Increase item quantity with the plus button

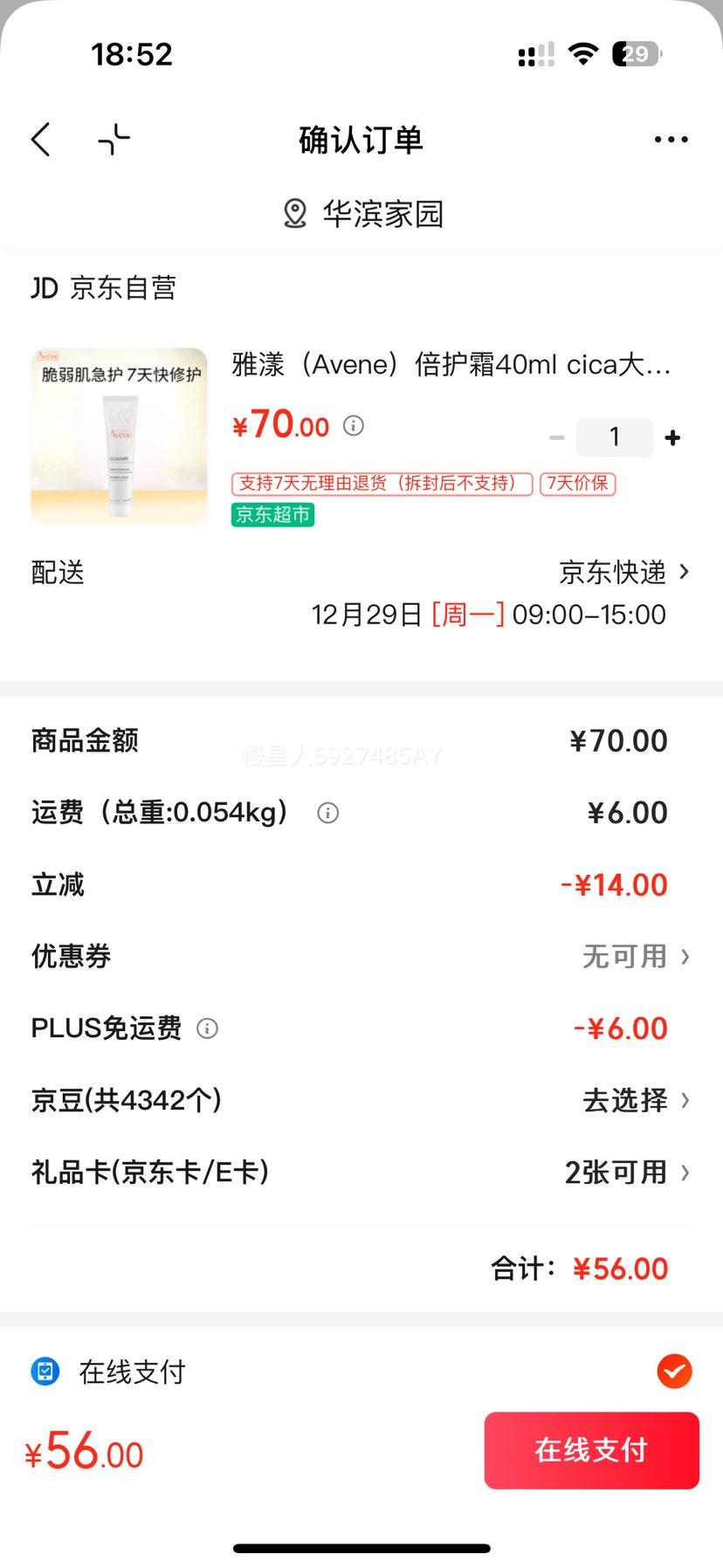[x=671, y=437]
